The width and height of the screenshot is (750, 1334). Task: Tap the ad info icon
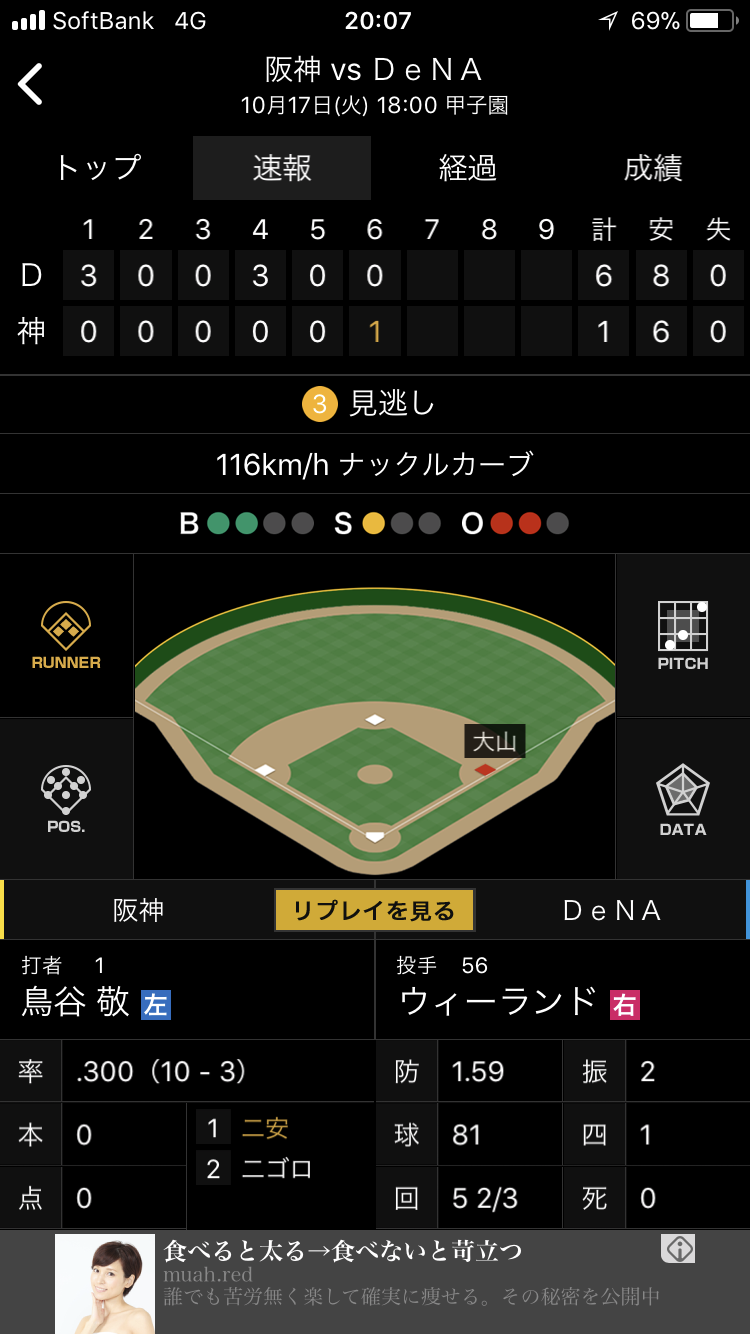679,1248
